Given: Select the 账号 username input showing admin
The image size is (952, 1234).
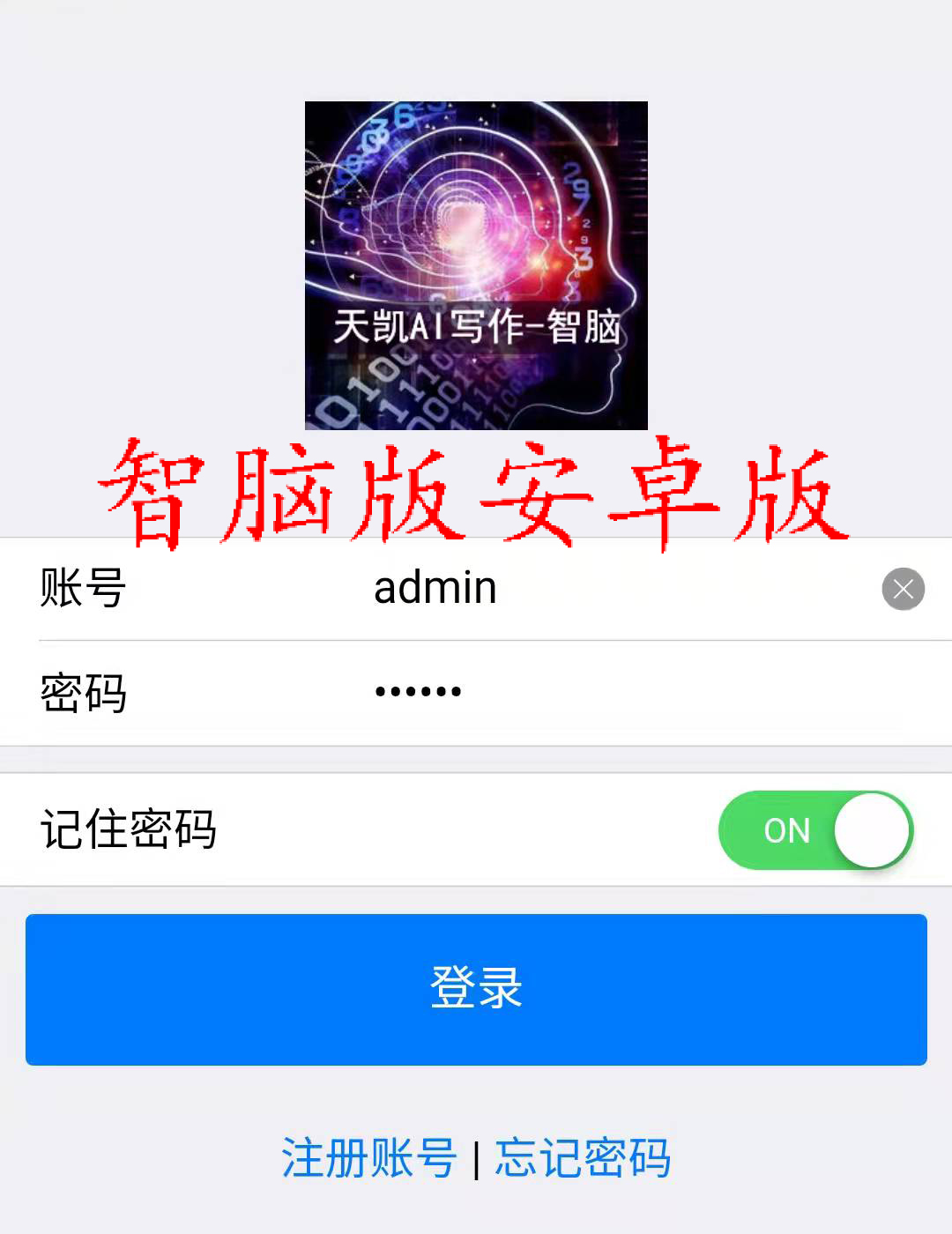Looking at the screenshot, I should [x=435, y=589].
